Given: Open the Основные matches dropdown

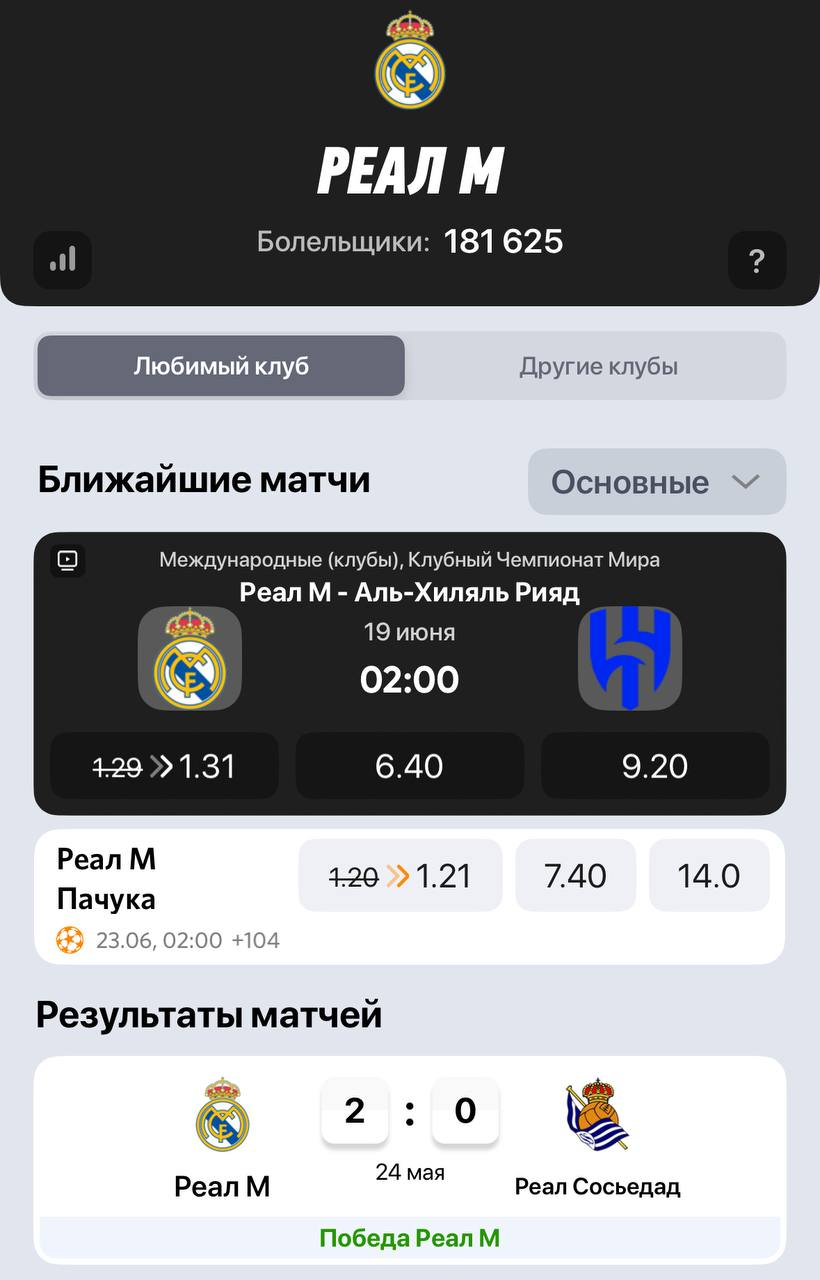Looking at the screenshot, I should click(x=656, y=482).
